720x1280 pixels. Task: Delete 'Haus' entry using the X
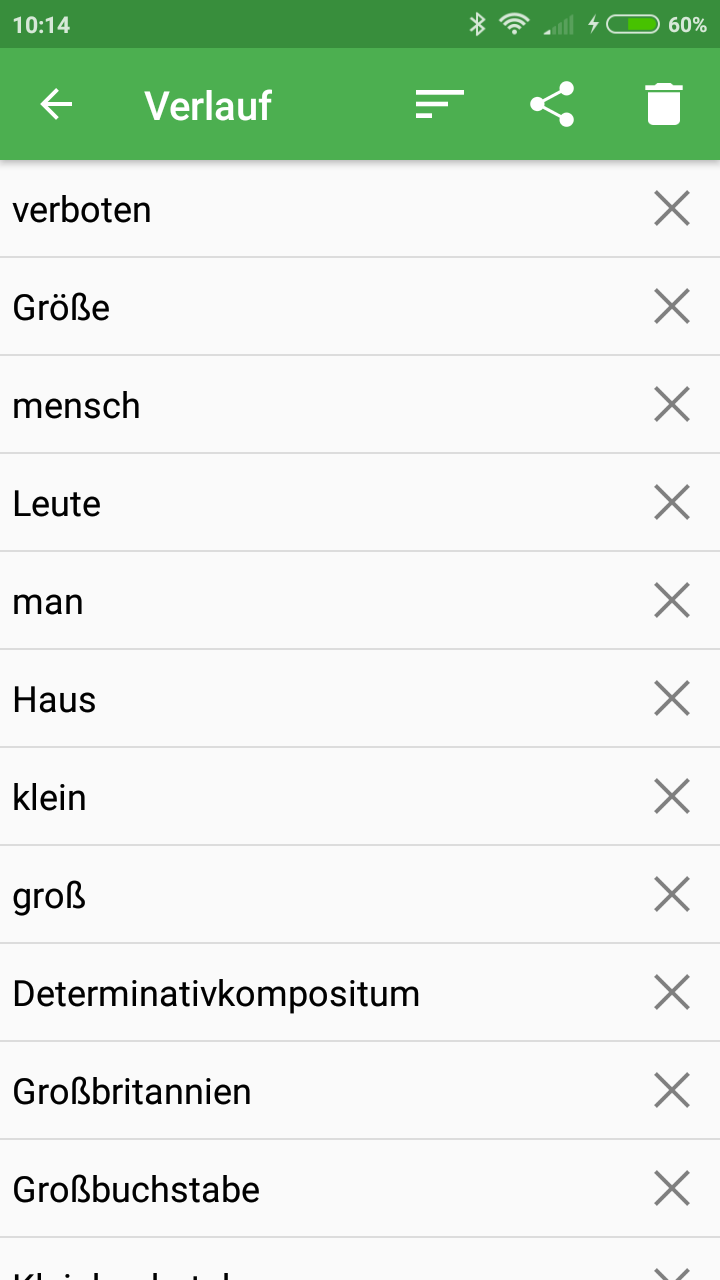pos(671,698)
